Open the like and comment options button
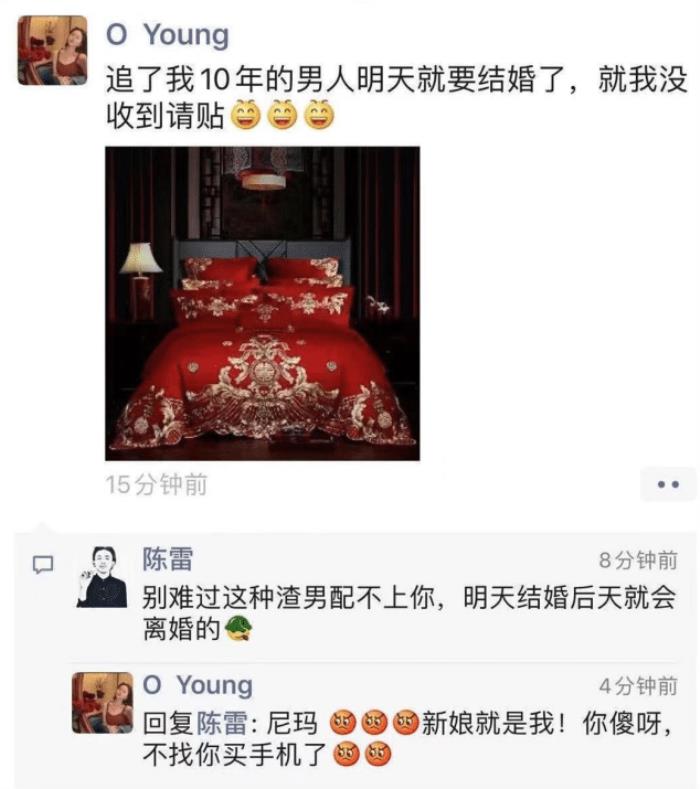Viewport: 700px width, 789px height. (x=667, y=484)
